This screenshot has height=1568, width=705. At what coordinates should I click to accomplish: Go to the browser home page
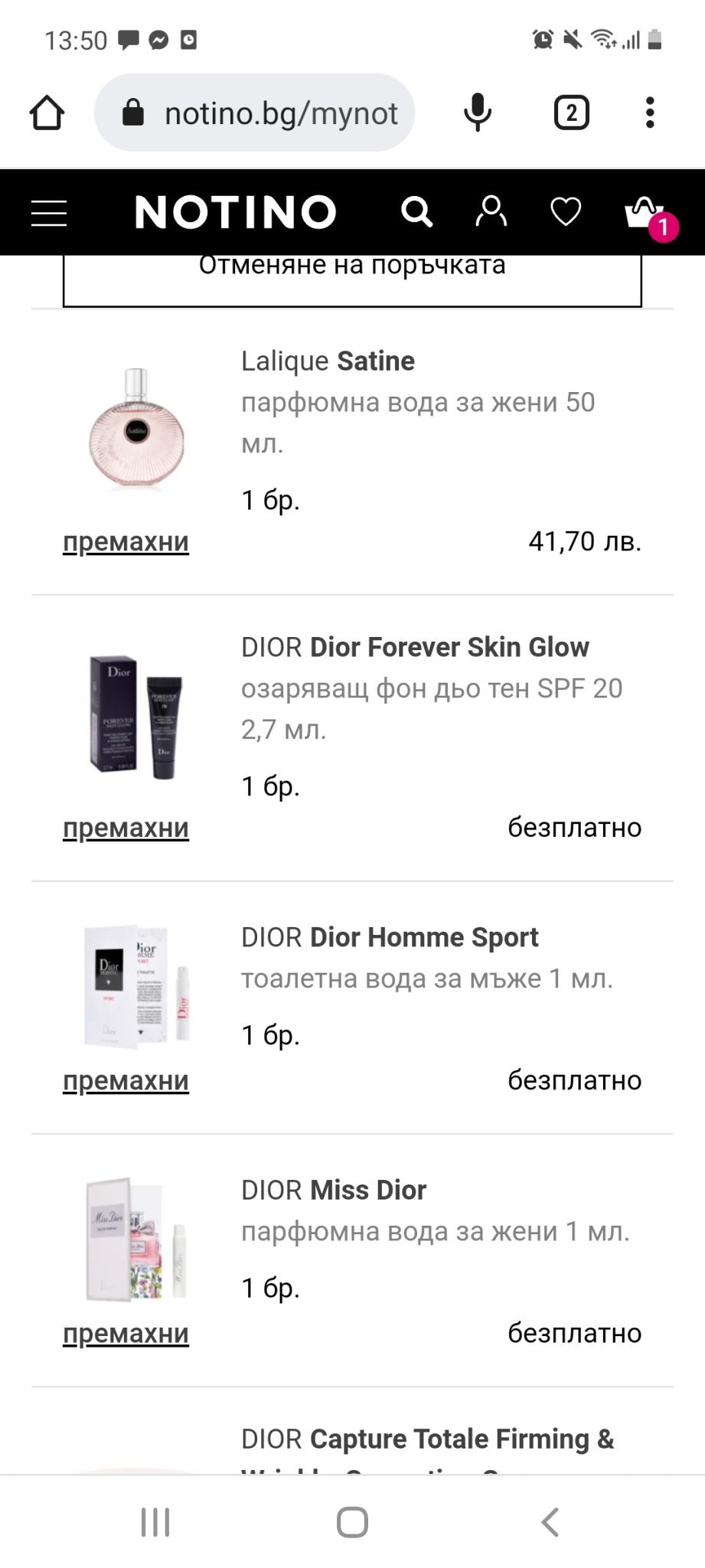tap(47, 113)
